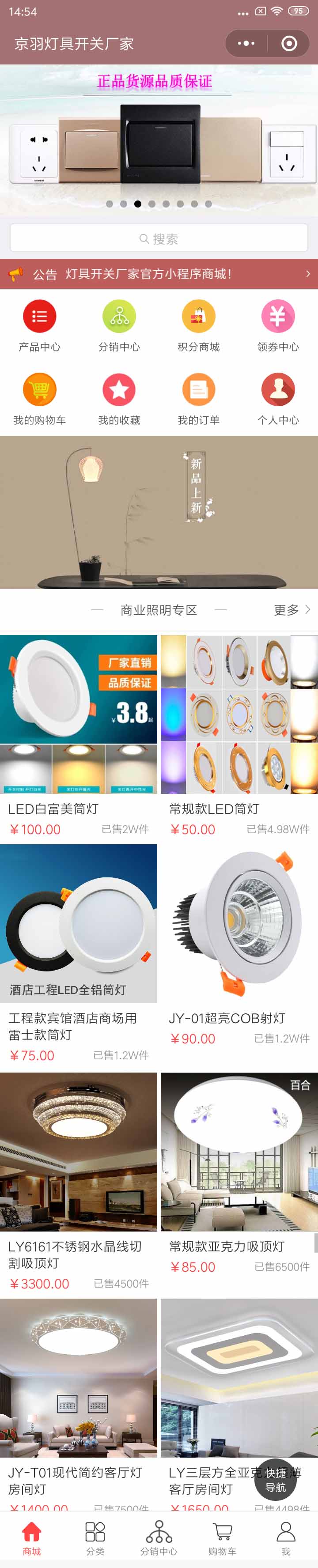Tap the 搜索 search box
318x1568 pixels.
(159, 238)
